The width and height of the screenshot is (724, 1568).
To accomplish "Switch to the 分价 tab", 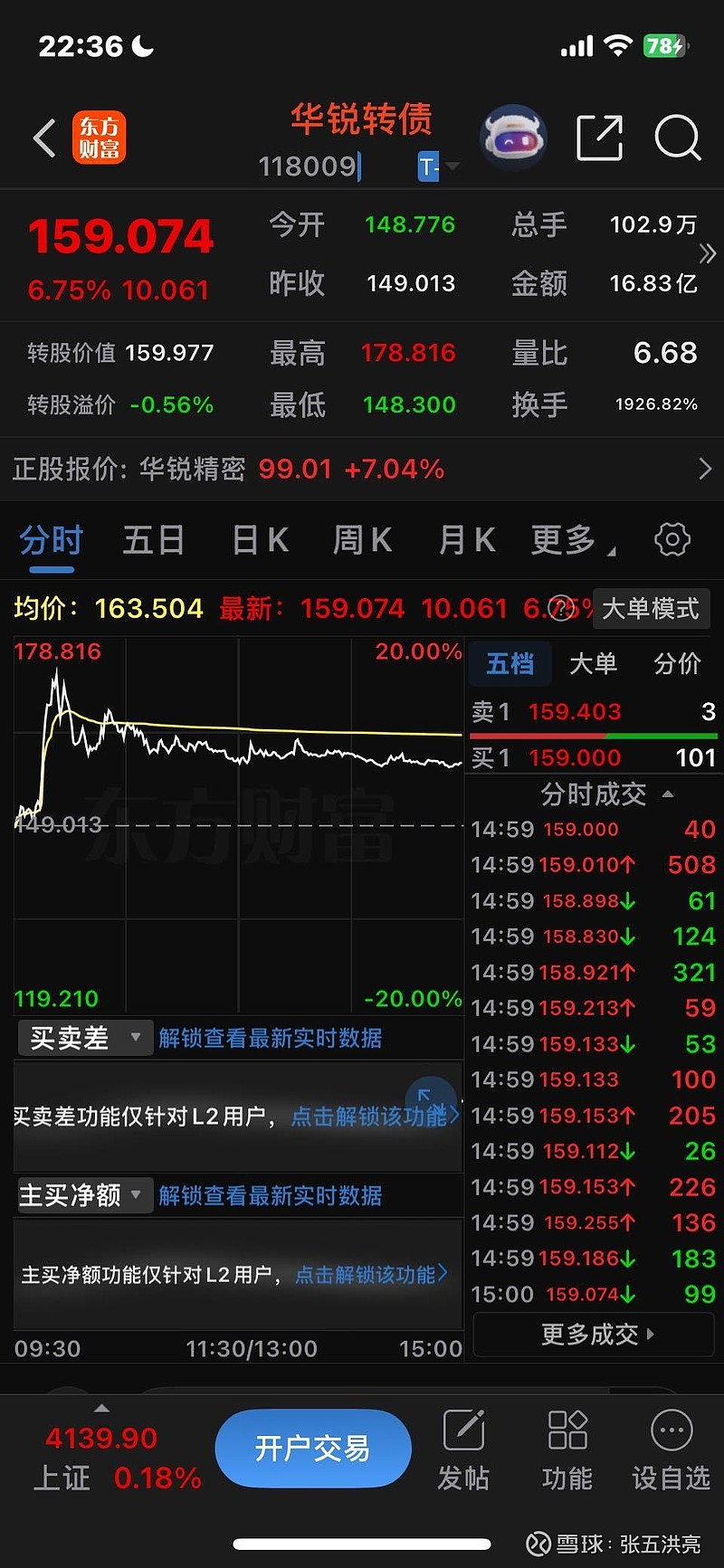I will tap(676, 663).
